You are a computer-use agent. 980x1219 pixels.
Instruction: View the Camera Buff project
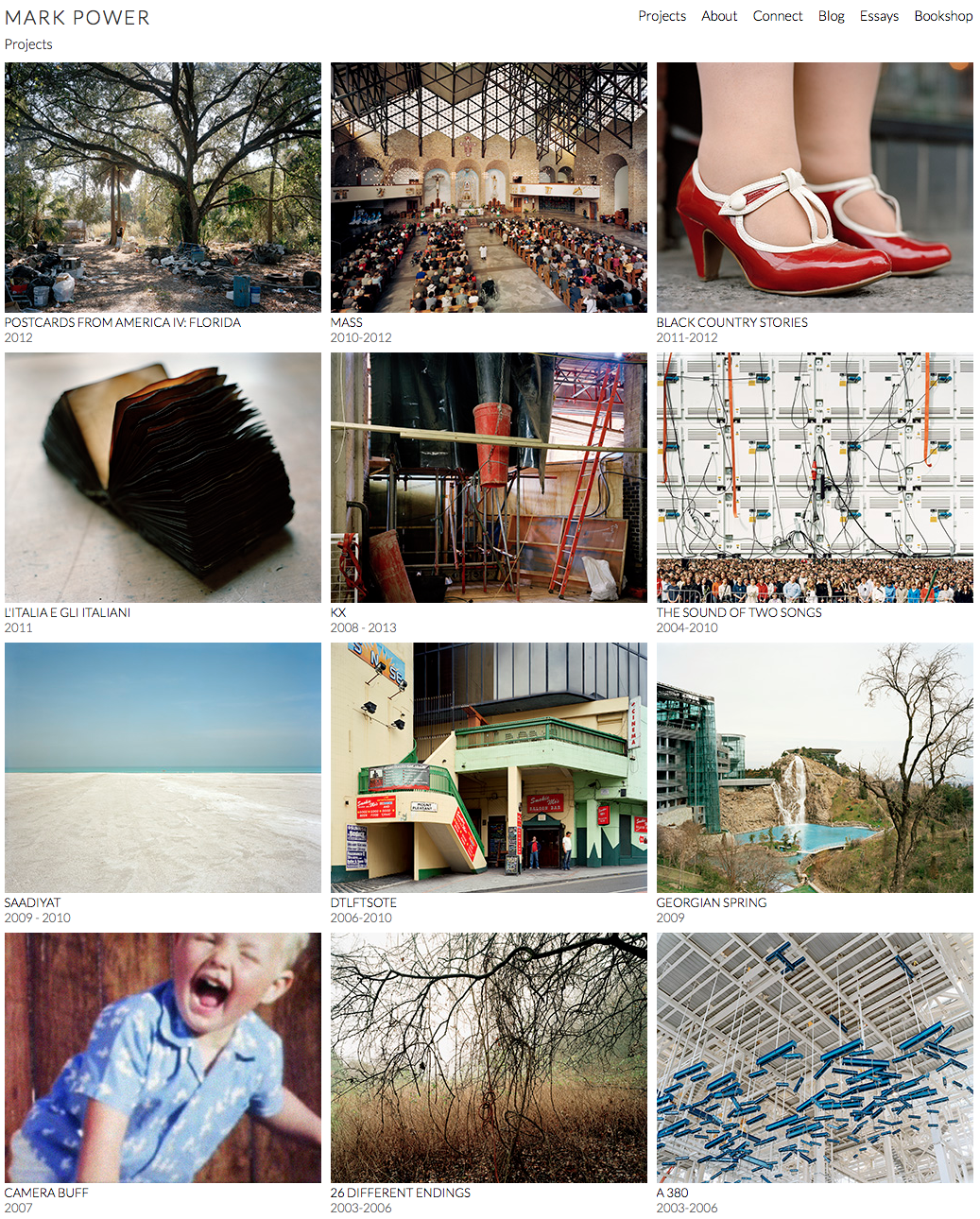click(163, 1057)
